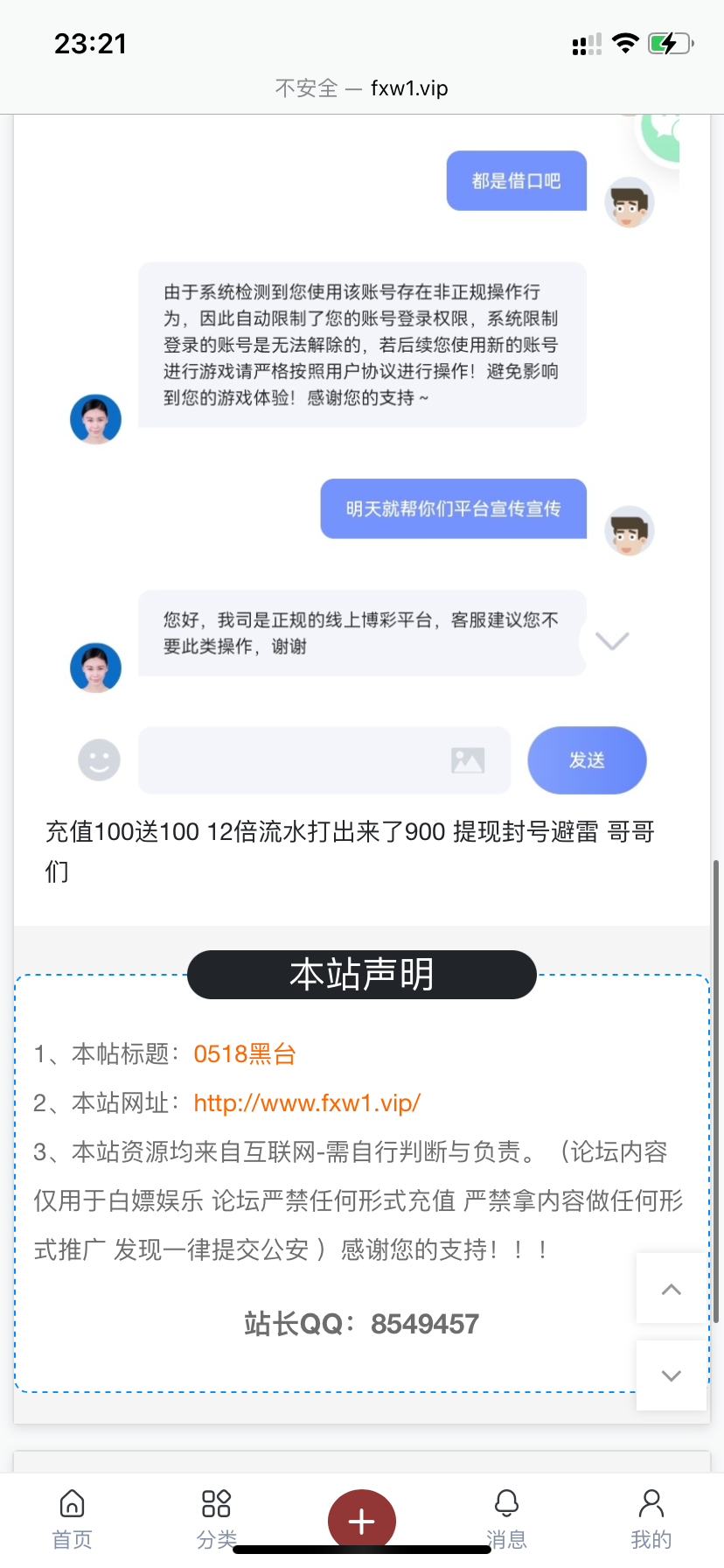Image resolution: width=724 pixels, height=1568 pixels.
Task: Open the 0518黑台 post title link
Action: coord(245,1053)
